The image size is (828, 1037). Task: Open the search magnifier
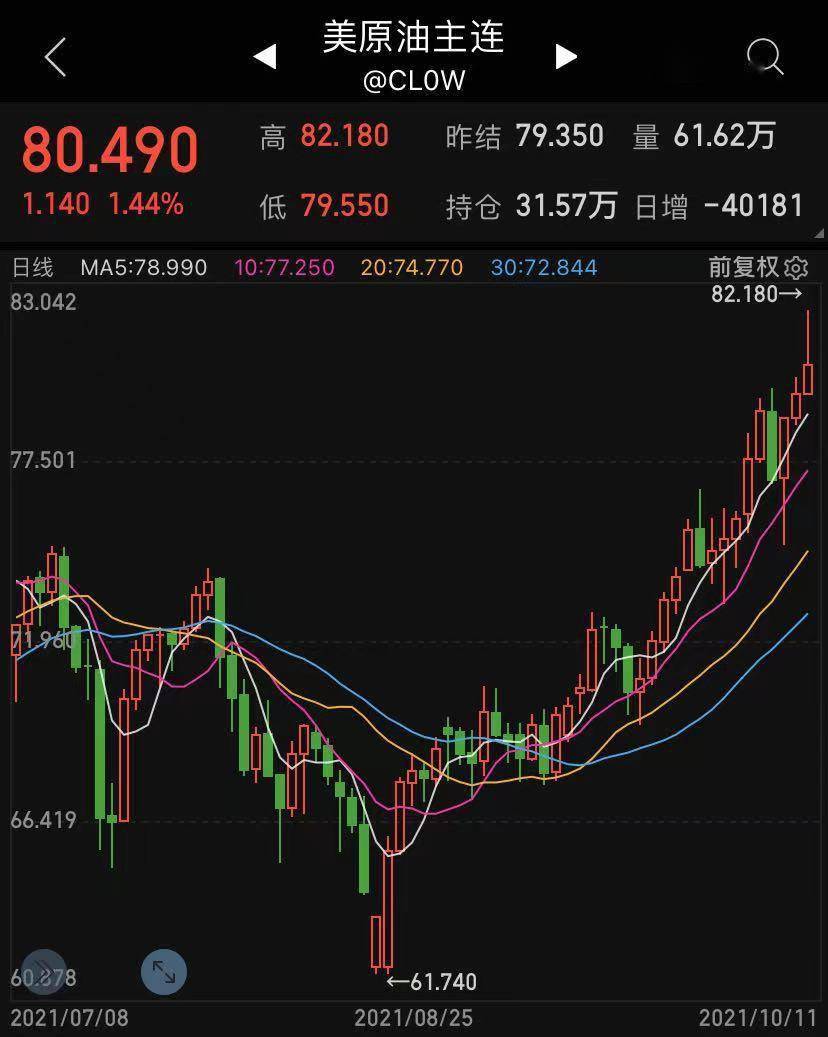(765, 57)
